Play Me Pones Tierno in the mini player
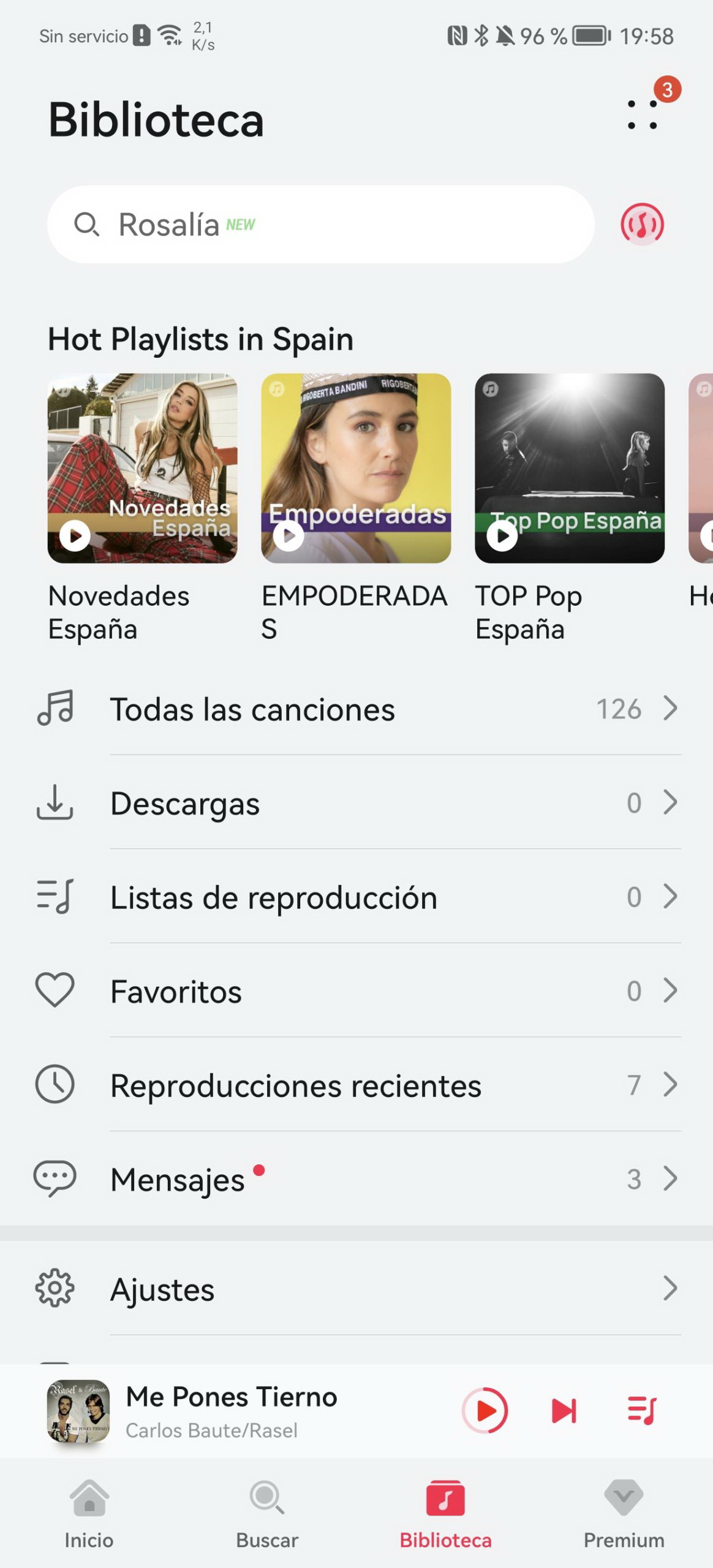This screenshot has width=713, height=1568. [x=485, y=1411]
